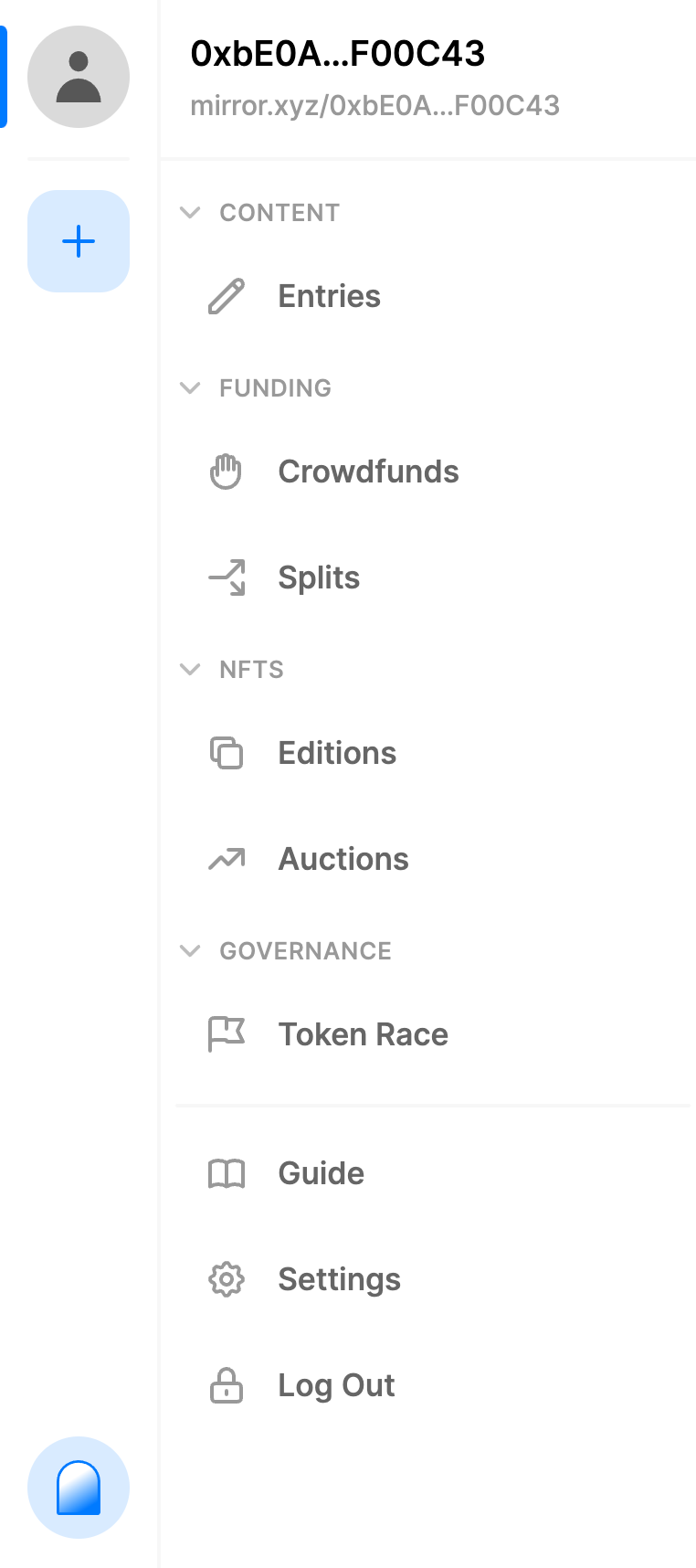Click the Mirror arch logo at bottom

[x=79, y=1488]
